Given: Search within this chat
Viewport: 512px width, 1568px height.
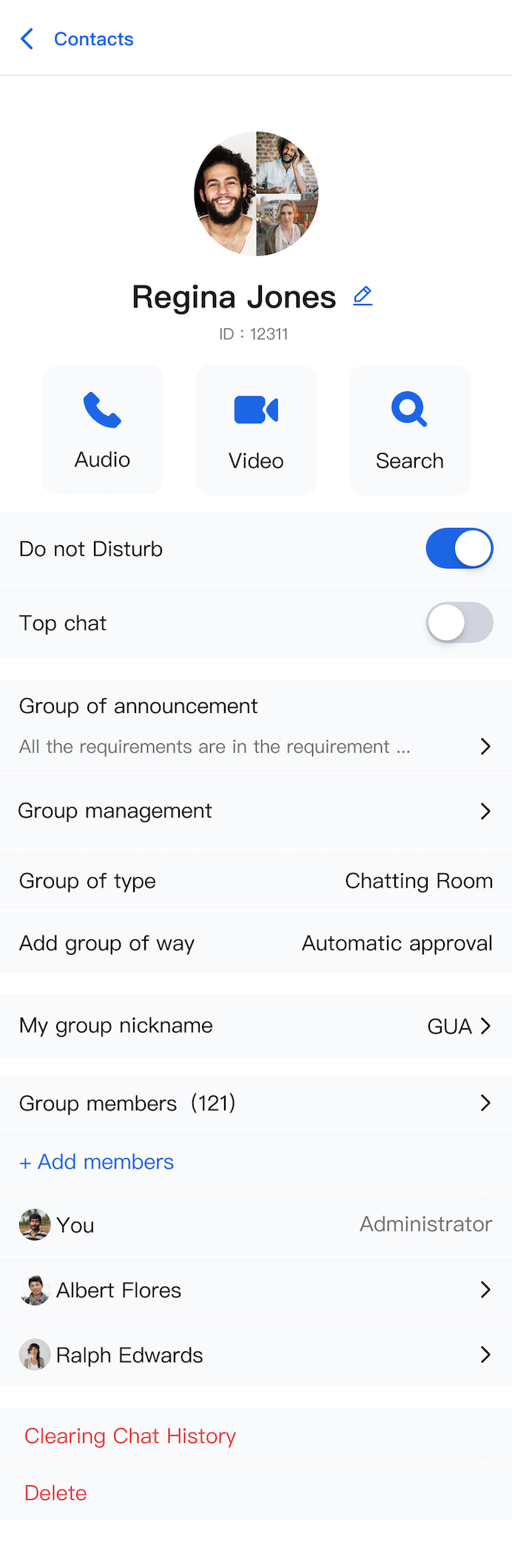Looking at the screenshot, I should pos(410,430).
